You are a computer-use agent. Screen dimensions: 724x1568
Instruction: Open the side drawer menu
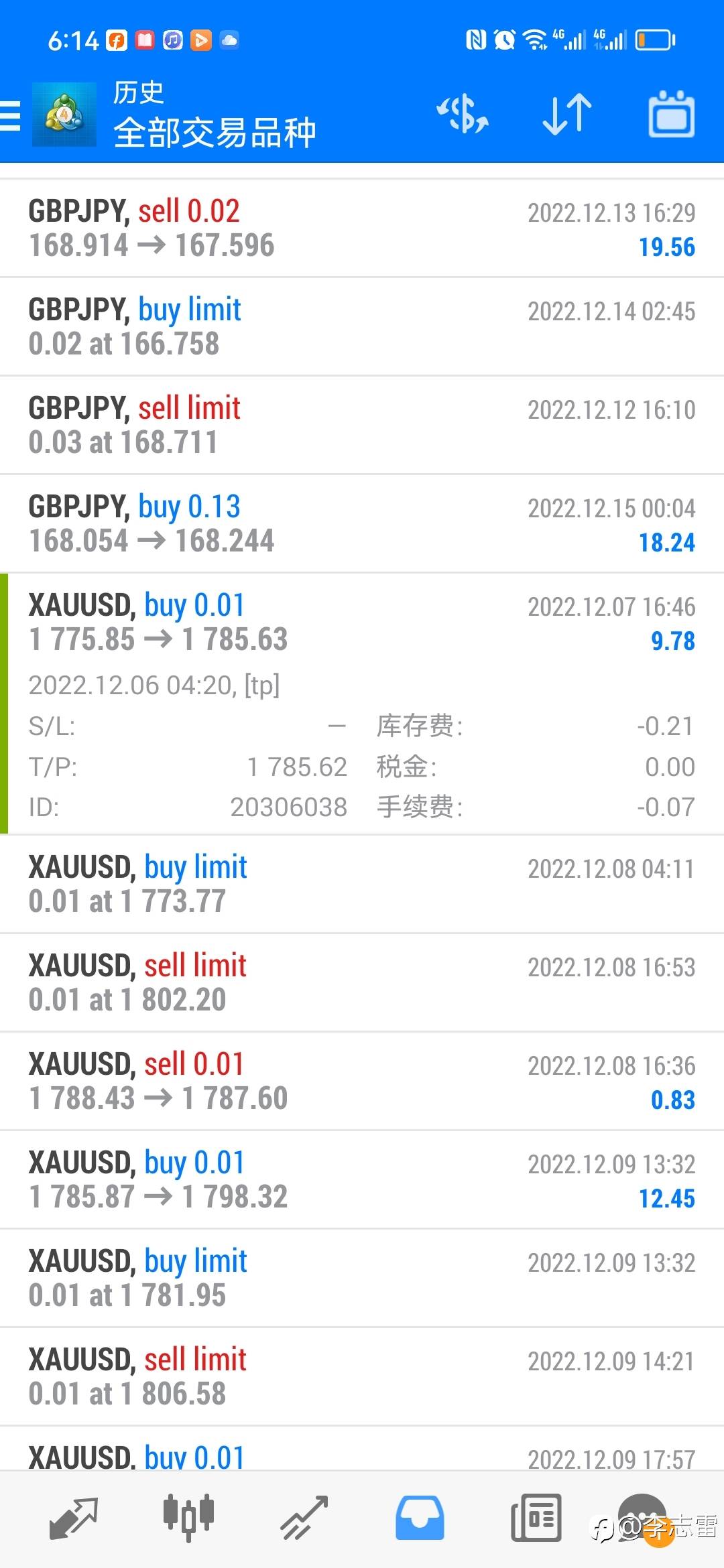[x=11, y=115]
